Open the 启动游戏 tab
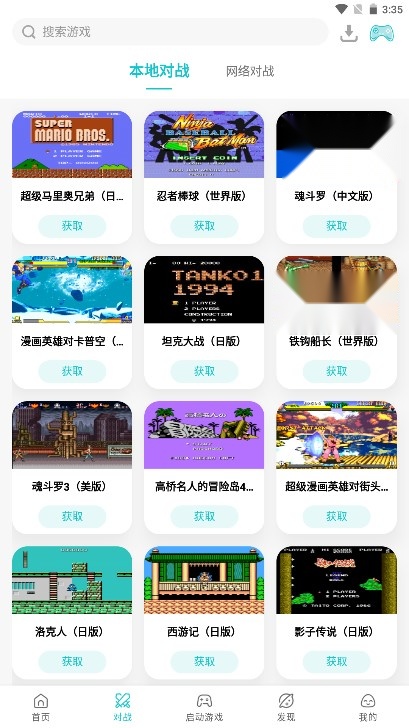Screen dimensions: 409x728 tap(204, 707)
